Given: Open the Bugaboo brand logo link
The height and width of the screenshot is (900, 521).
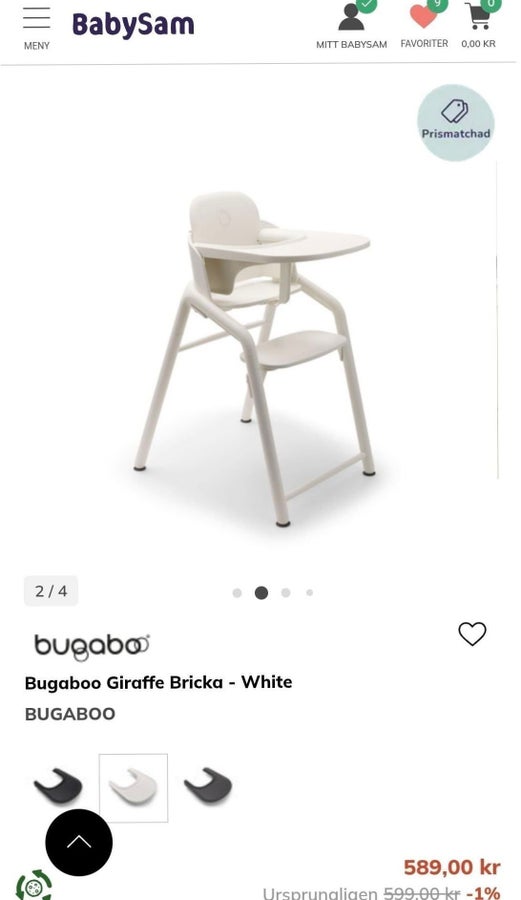Looking at the screenshot, I should 92,647.
